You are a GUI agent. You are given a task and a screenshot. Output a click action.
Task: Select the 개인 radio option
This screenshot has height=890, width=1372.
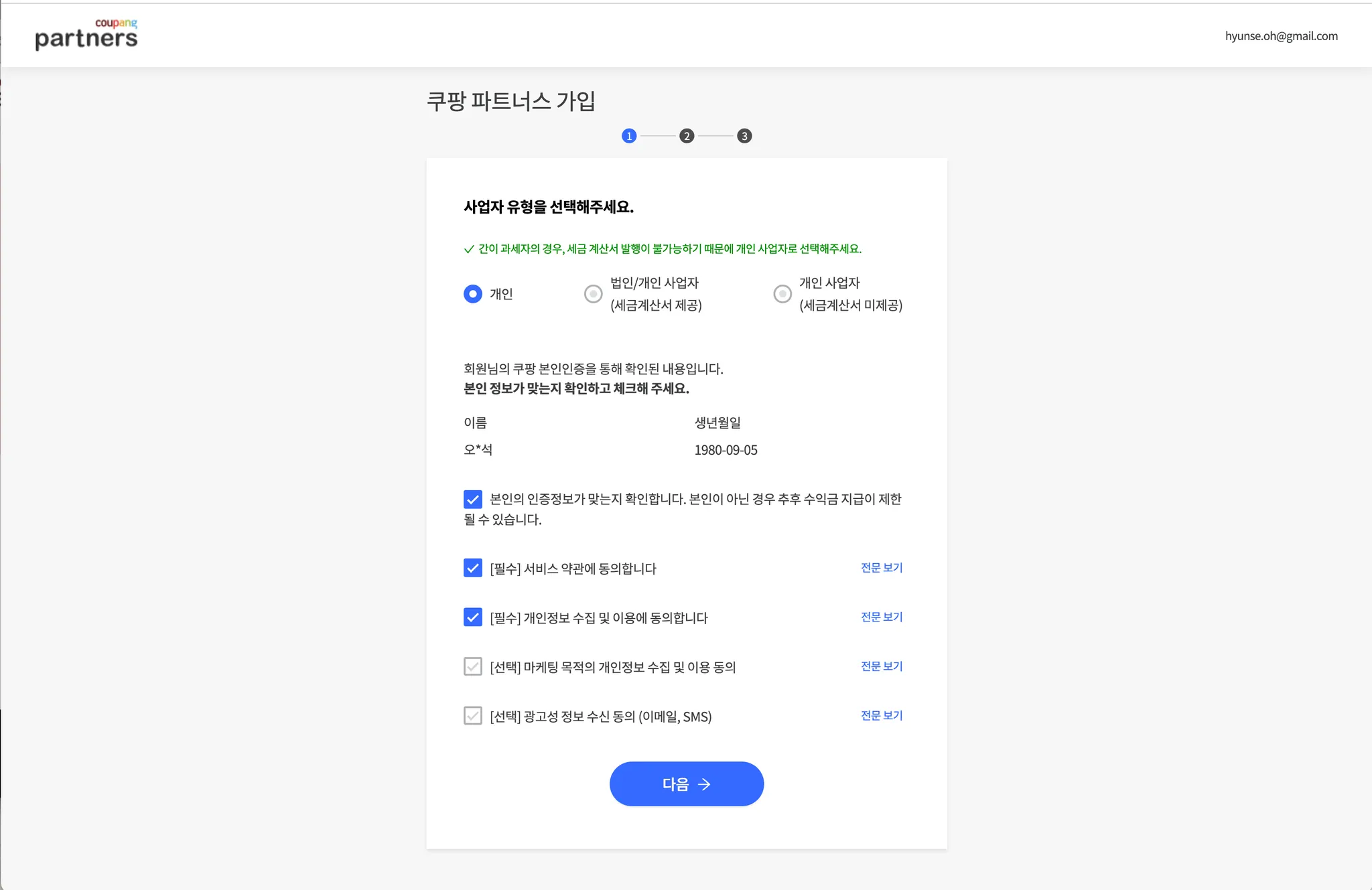[x=473, y=294]
